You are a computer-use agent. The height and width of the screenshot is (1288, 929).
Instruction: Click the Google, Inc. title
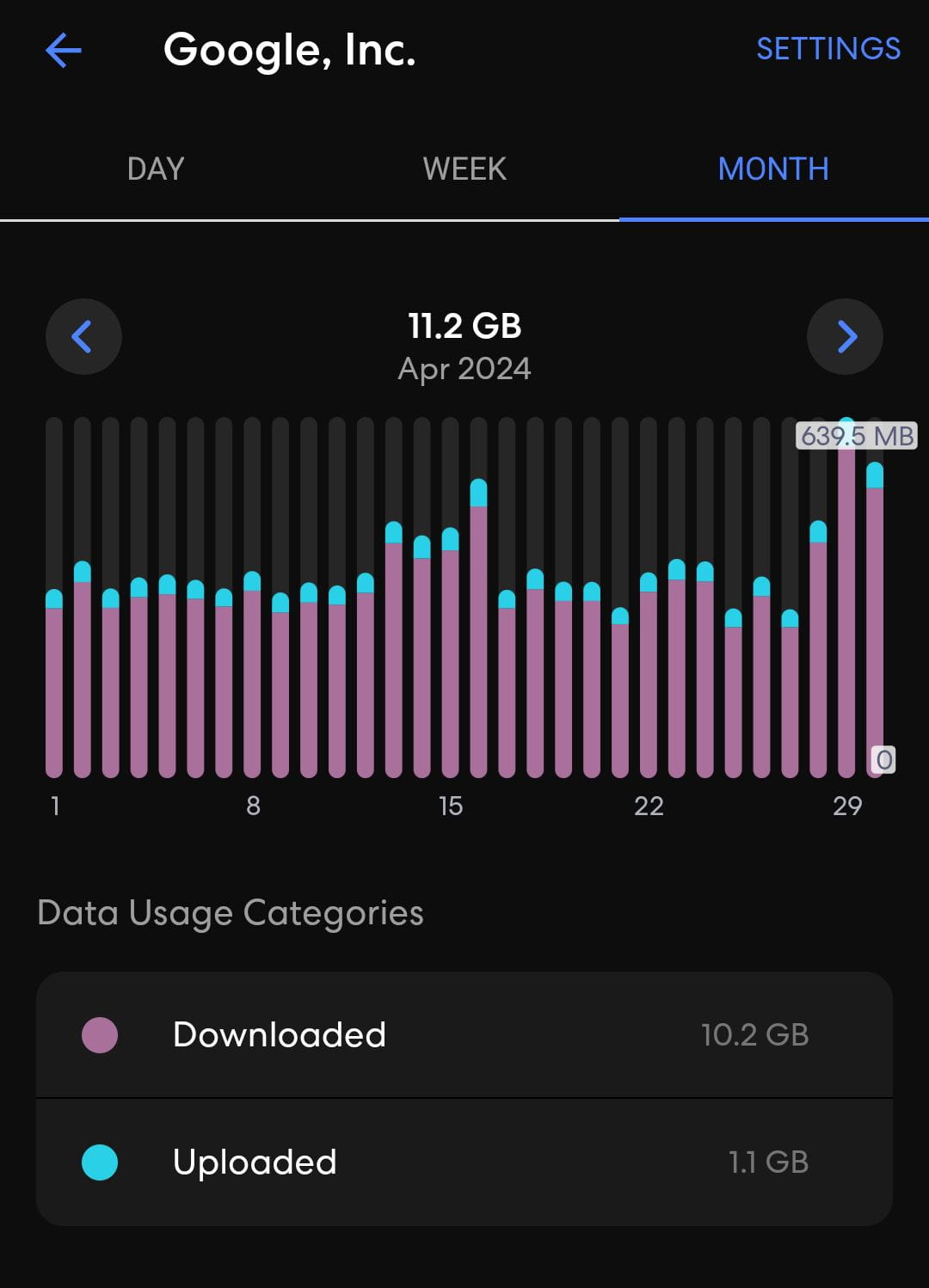click(x=291, y=50)
